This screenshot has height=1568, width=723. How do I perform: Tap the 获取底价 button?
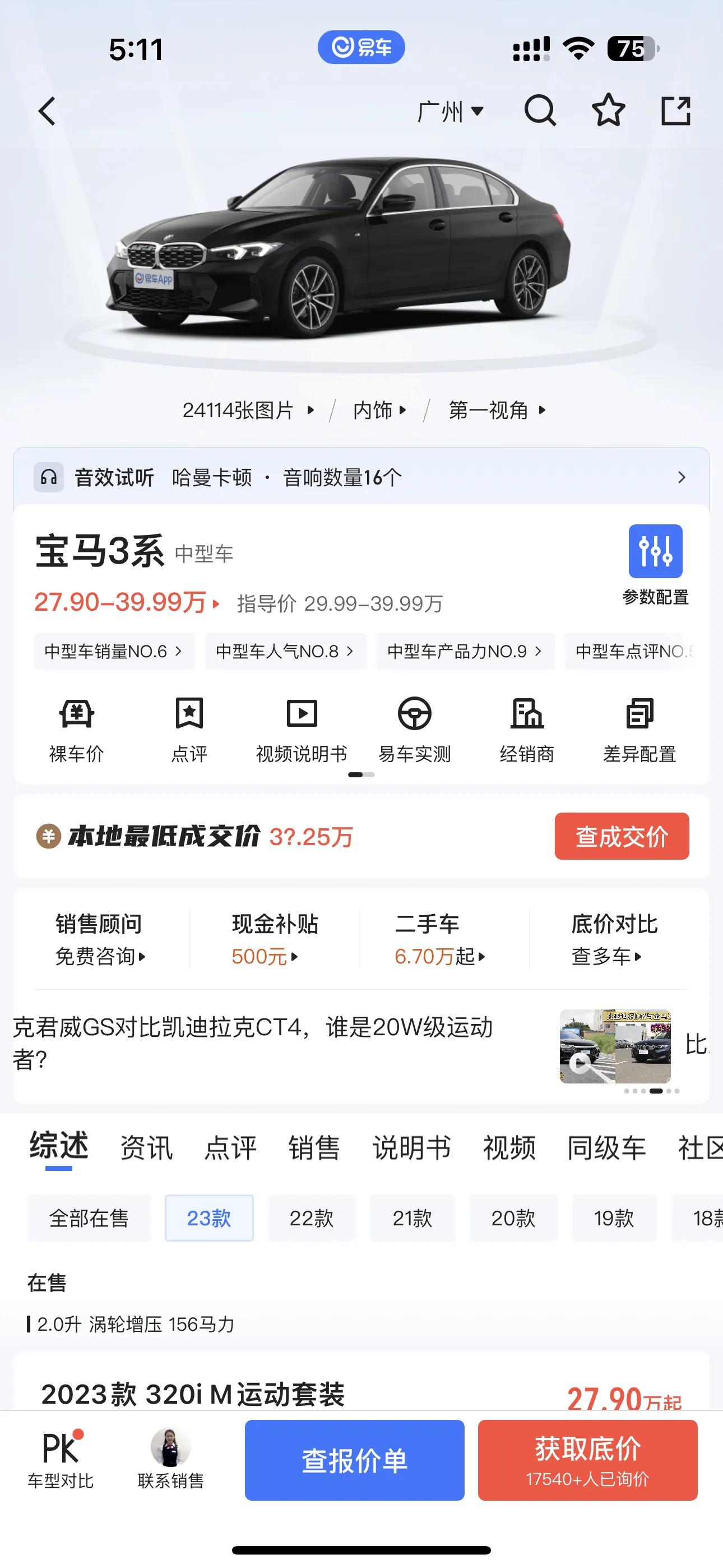[588, 1460]
